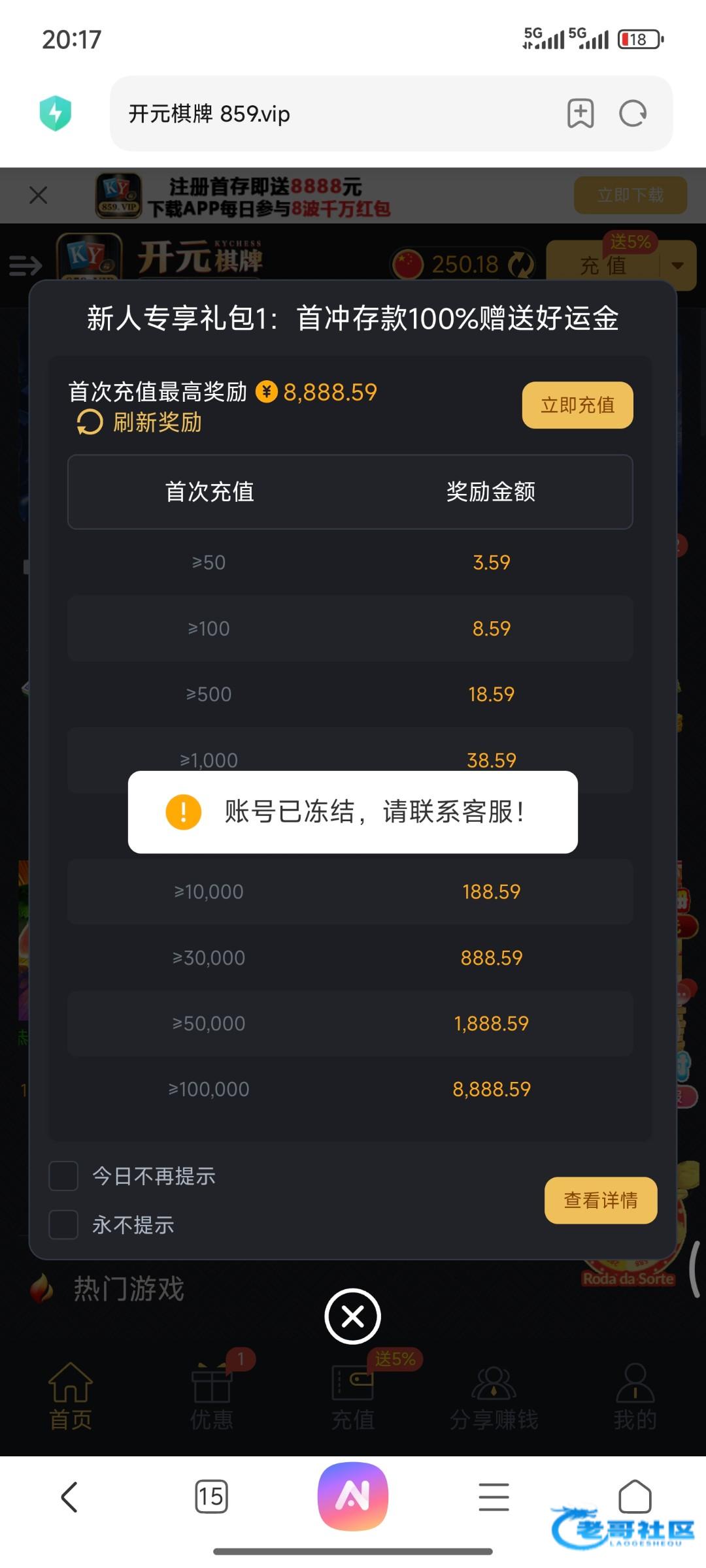Open the browser AI assistant button
Image resolution: width=706 pixels, height=1568 pixels.
(352, 1496)
